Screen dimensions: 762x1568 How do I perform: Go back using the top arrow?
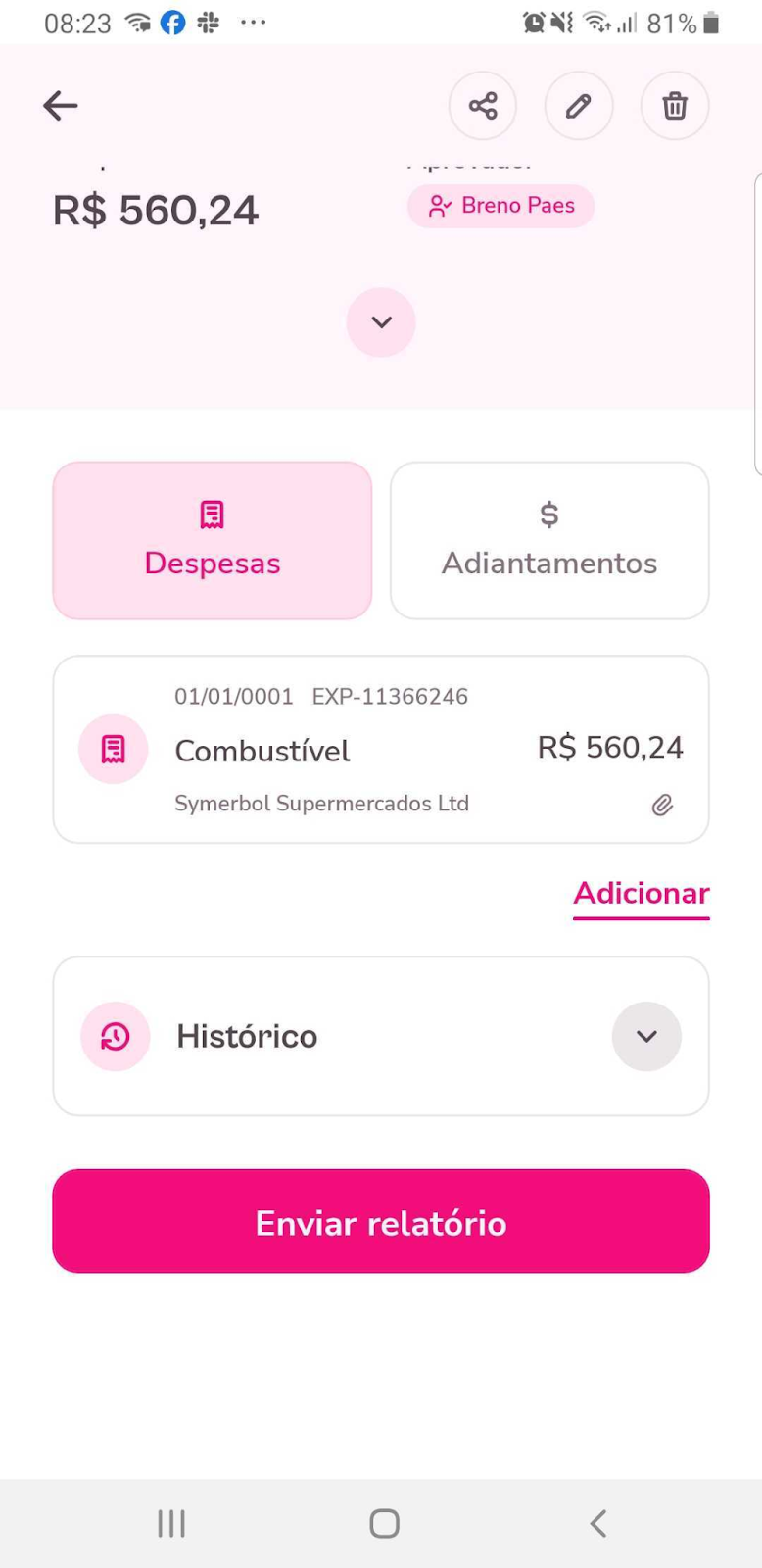[x=61, y=106]
